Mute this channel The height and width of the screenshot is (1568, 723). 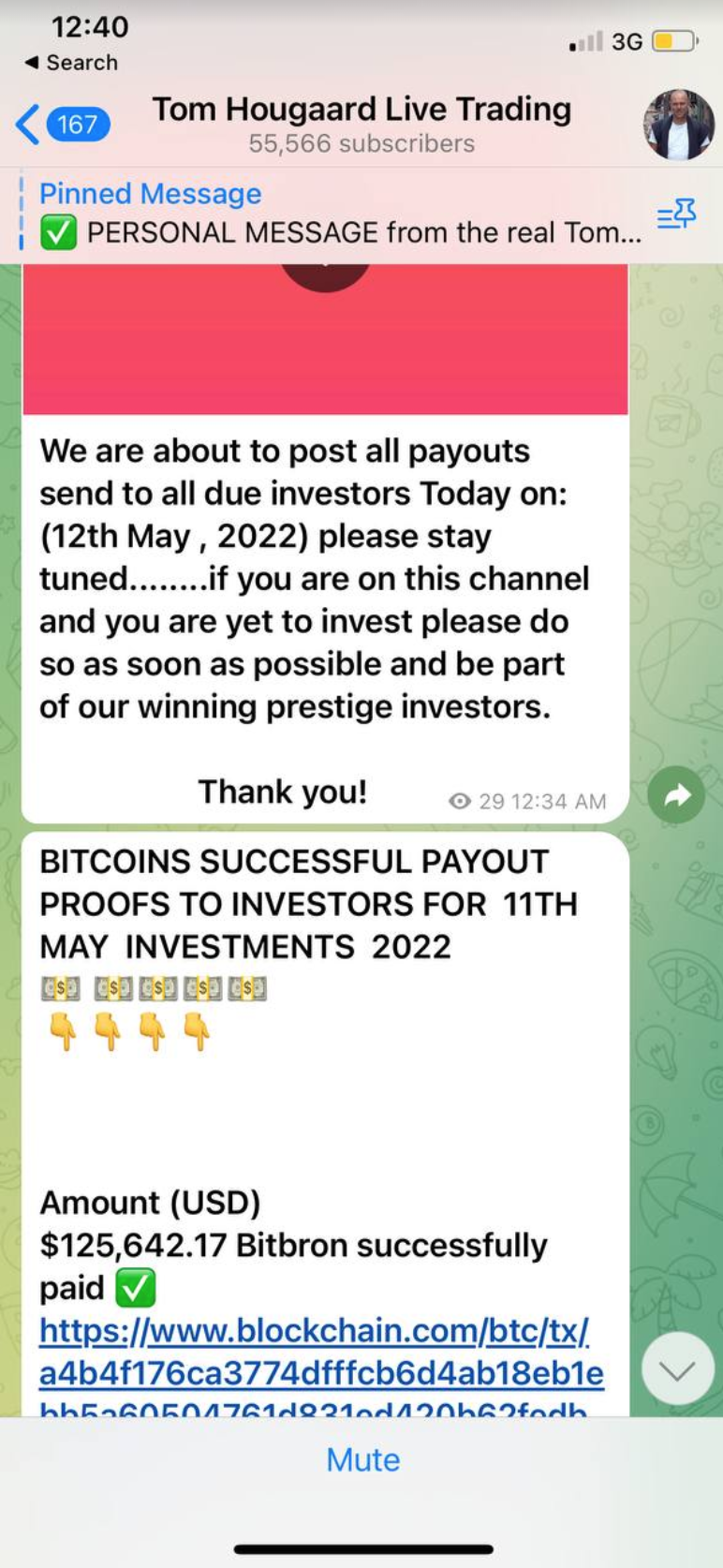point(362,1459)
